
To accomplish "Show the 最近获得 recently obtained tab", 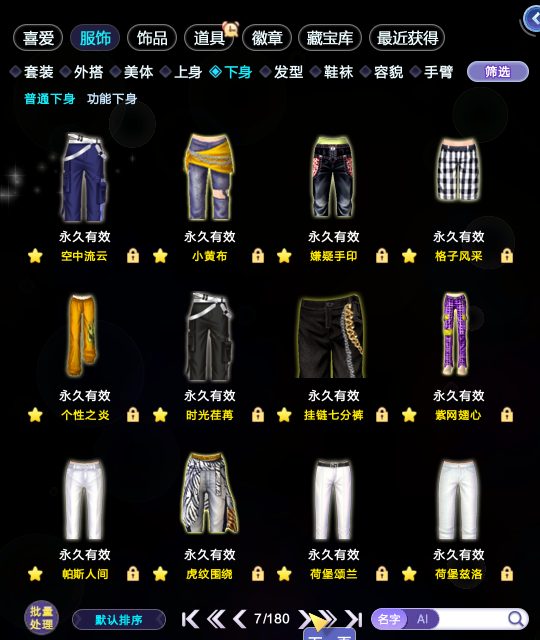I will point(407,38).
